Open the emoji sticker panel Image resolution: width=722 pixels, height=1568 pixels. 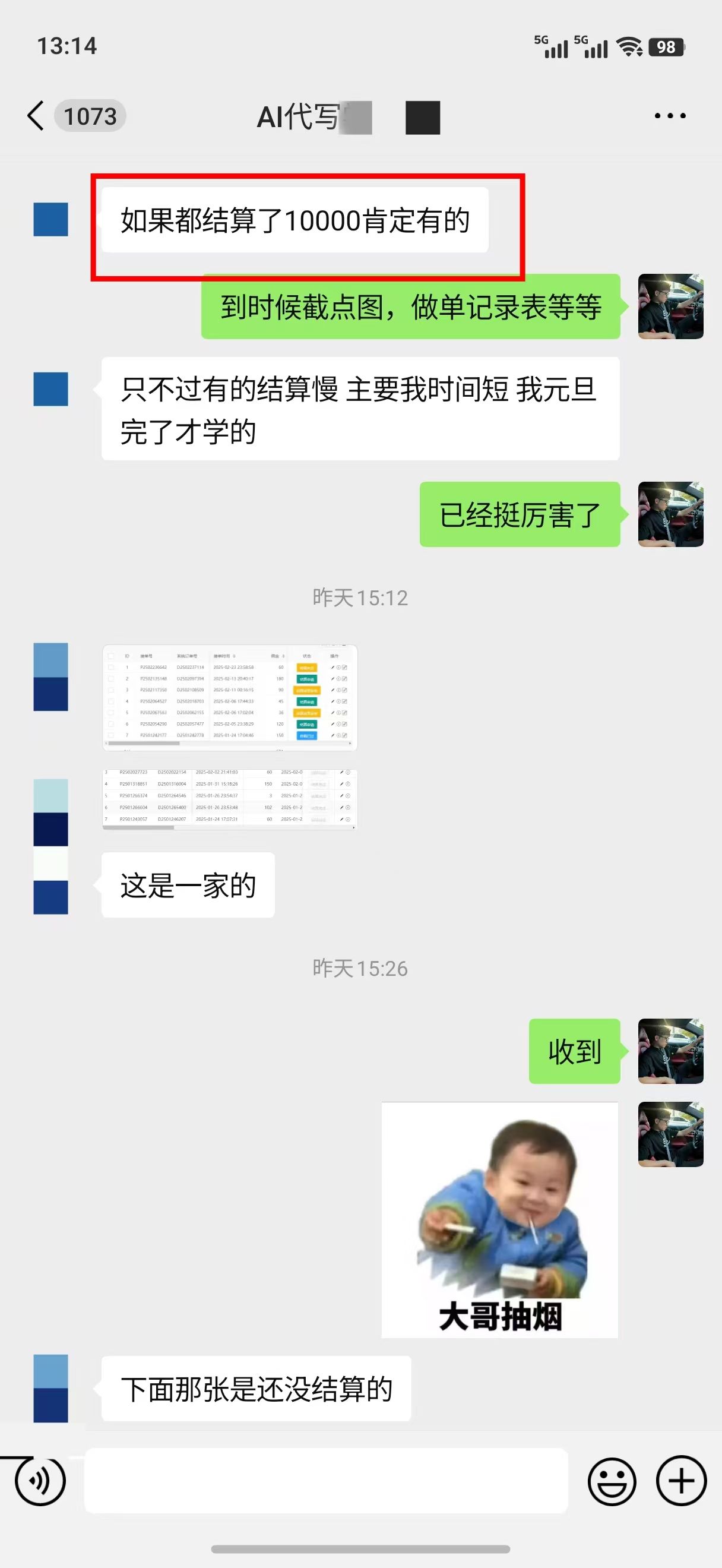(612, 1481)
